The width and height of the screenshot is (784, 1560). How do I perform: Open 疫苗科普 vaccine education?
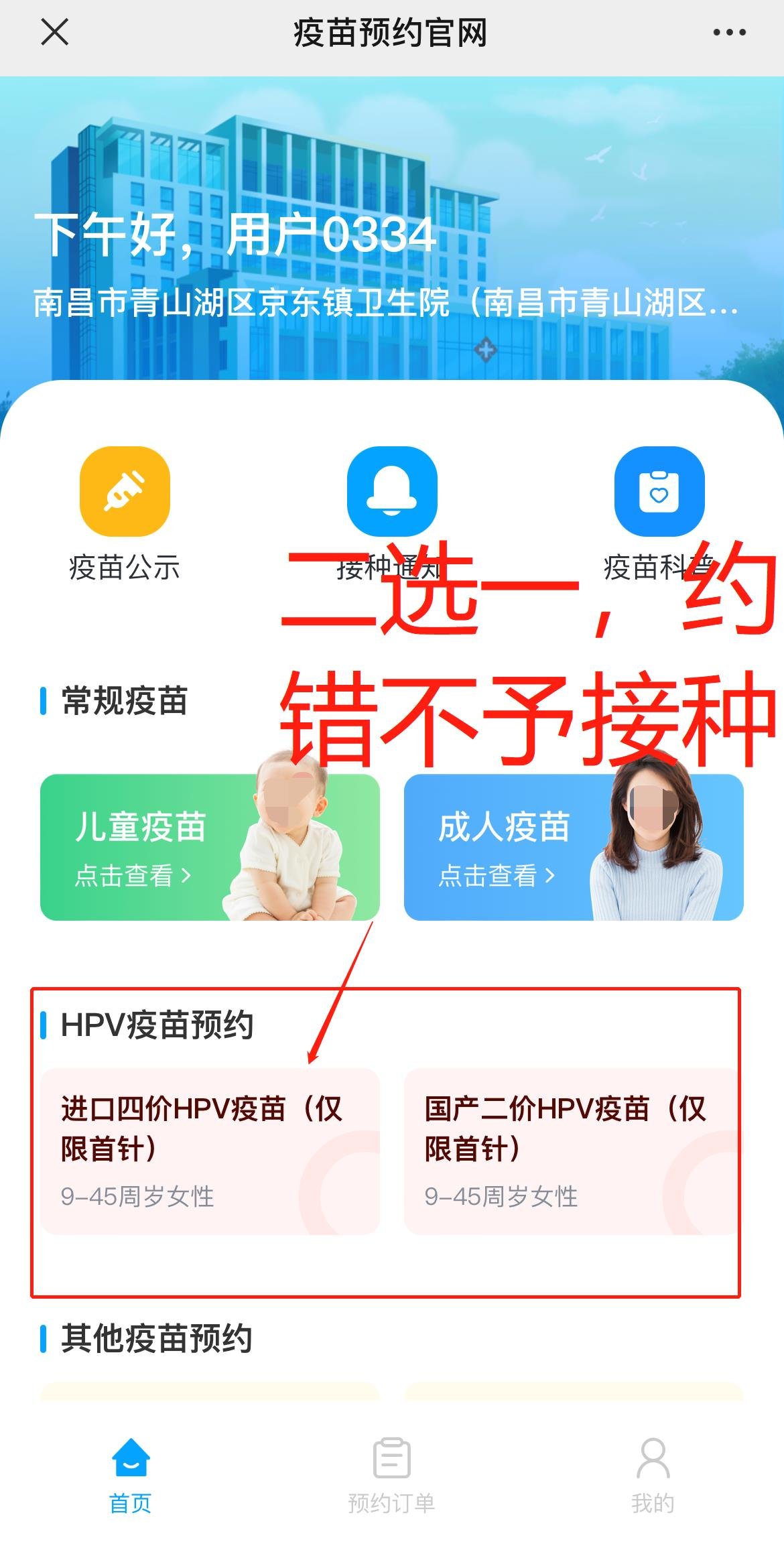click(659, 493)
